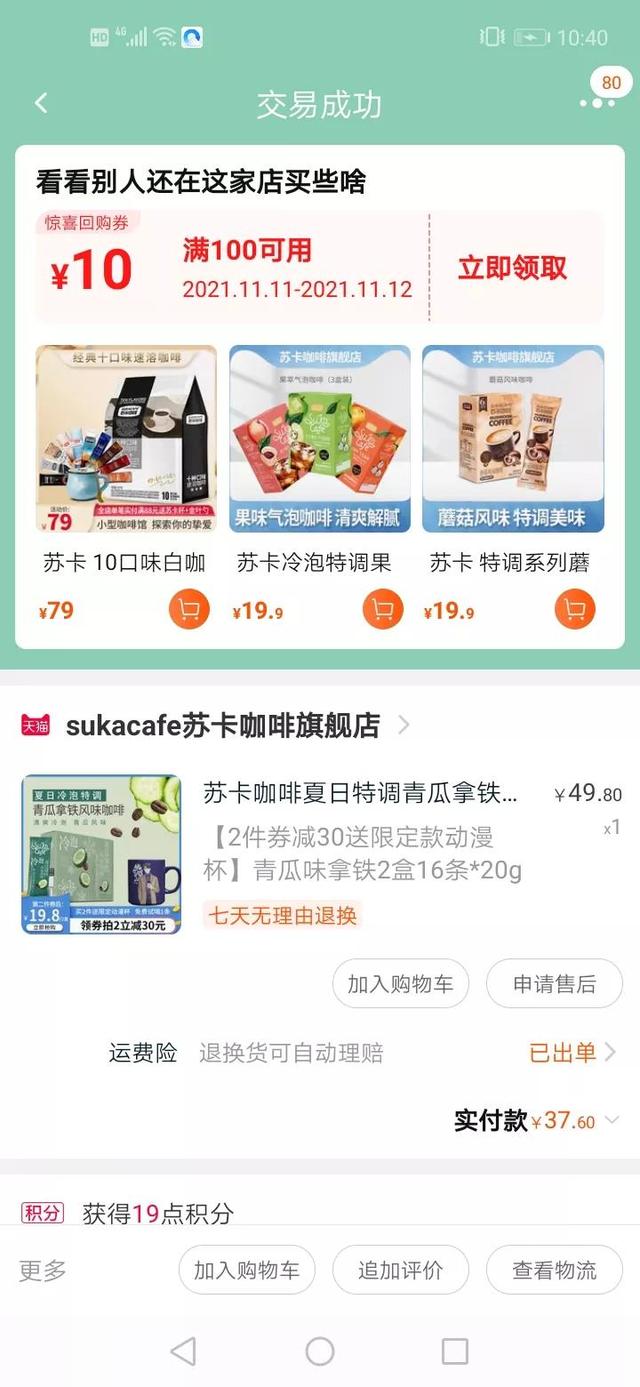Tap 查看物流 to track the shipment

pos(554,1270)
